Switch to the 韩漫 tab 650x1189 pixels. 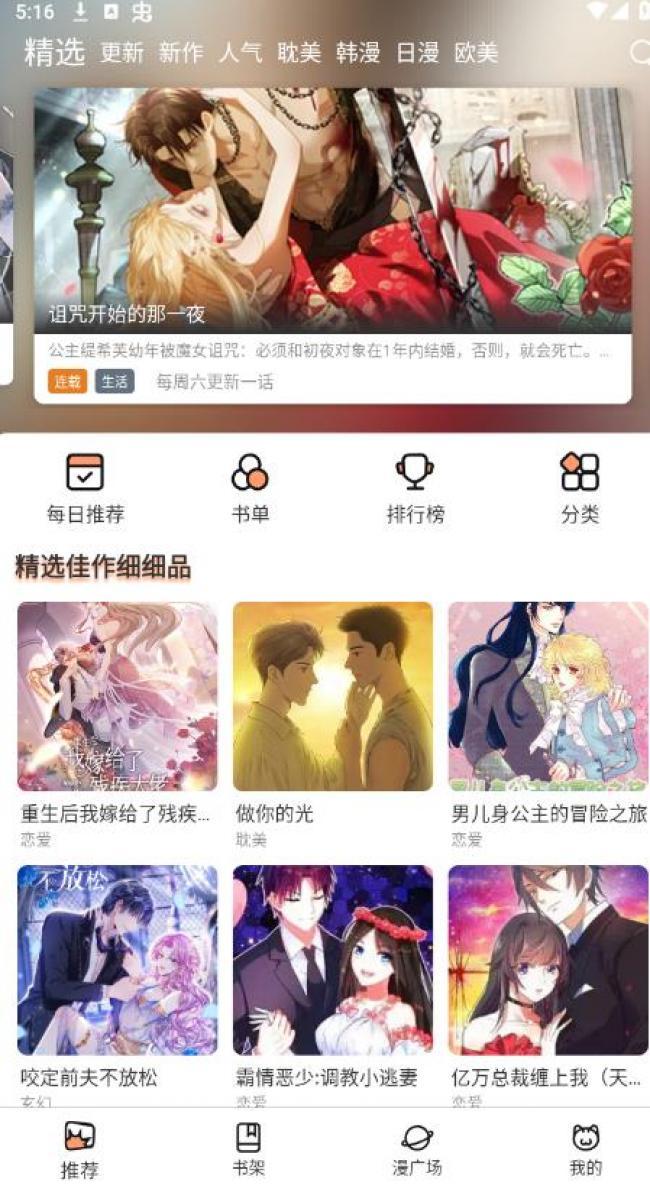pos(358,53)
